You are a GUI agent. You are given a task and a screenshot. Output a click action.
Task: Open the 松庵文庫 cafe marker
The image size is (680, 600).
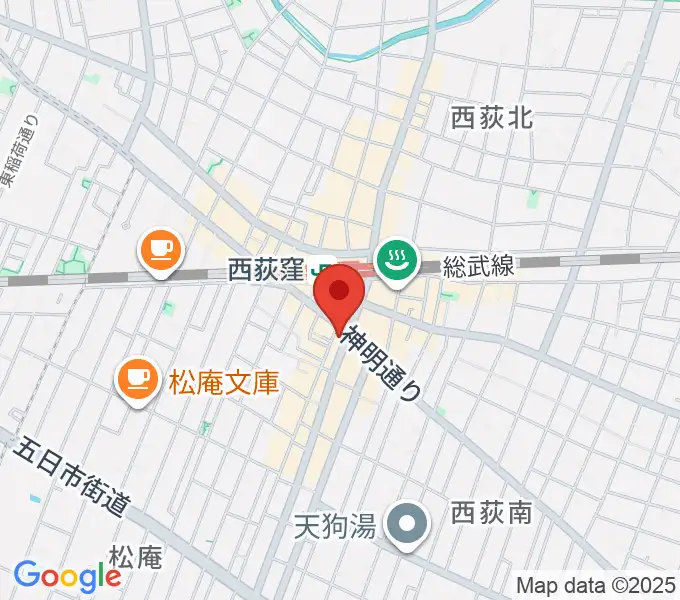coord(138,380)
